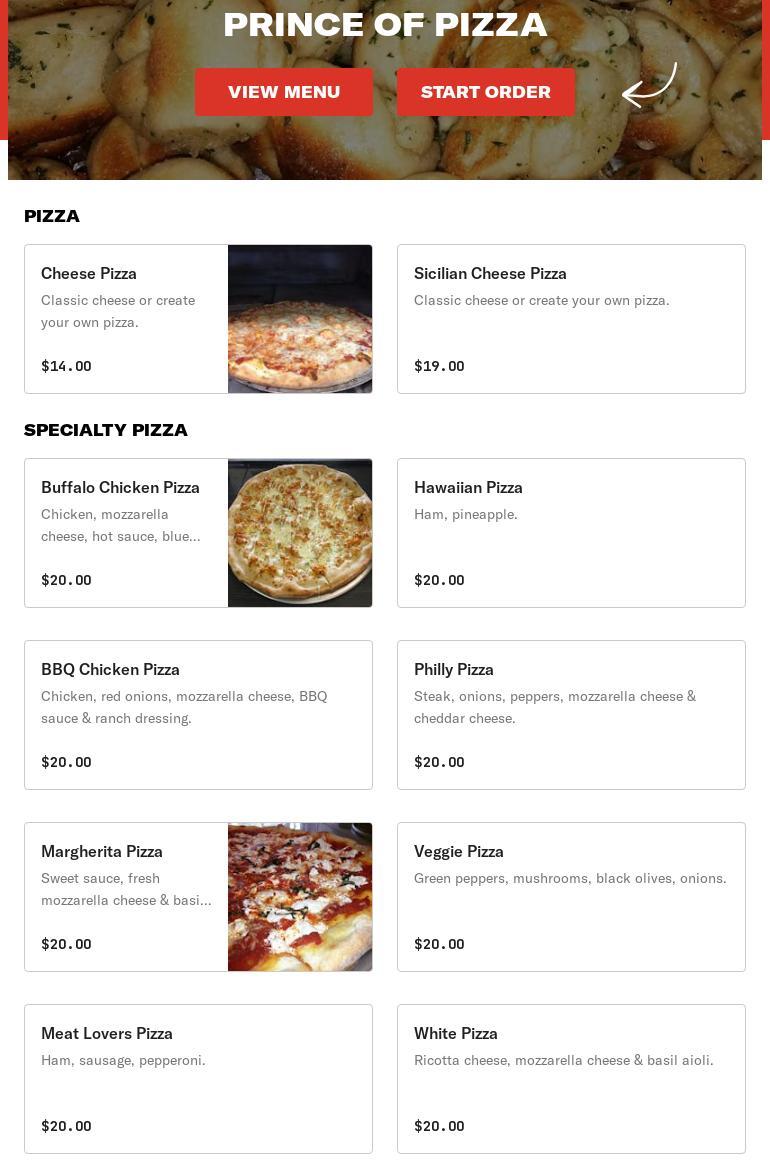Select the BBQ Chicken Pizza
The width and height of the screenshot is (770, 1170).
click(198, 715)
